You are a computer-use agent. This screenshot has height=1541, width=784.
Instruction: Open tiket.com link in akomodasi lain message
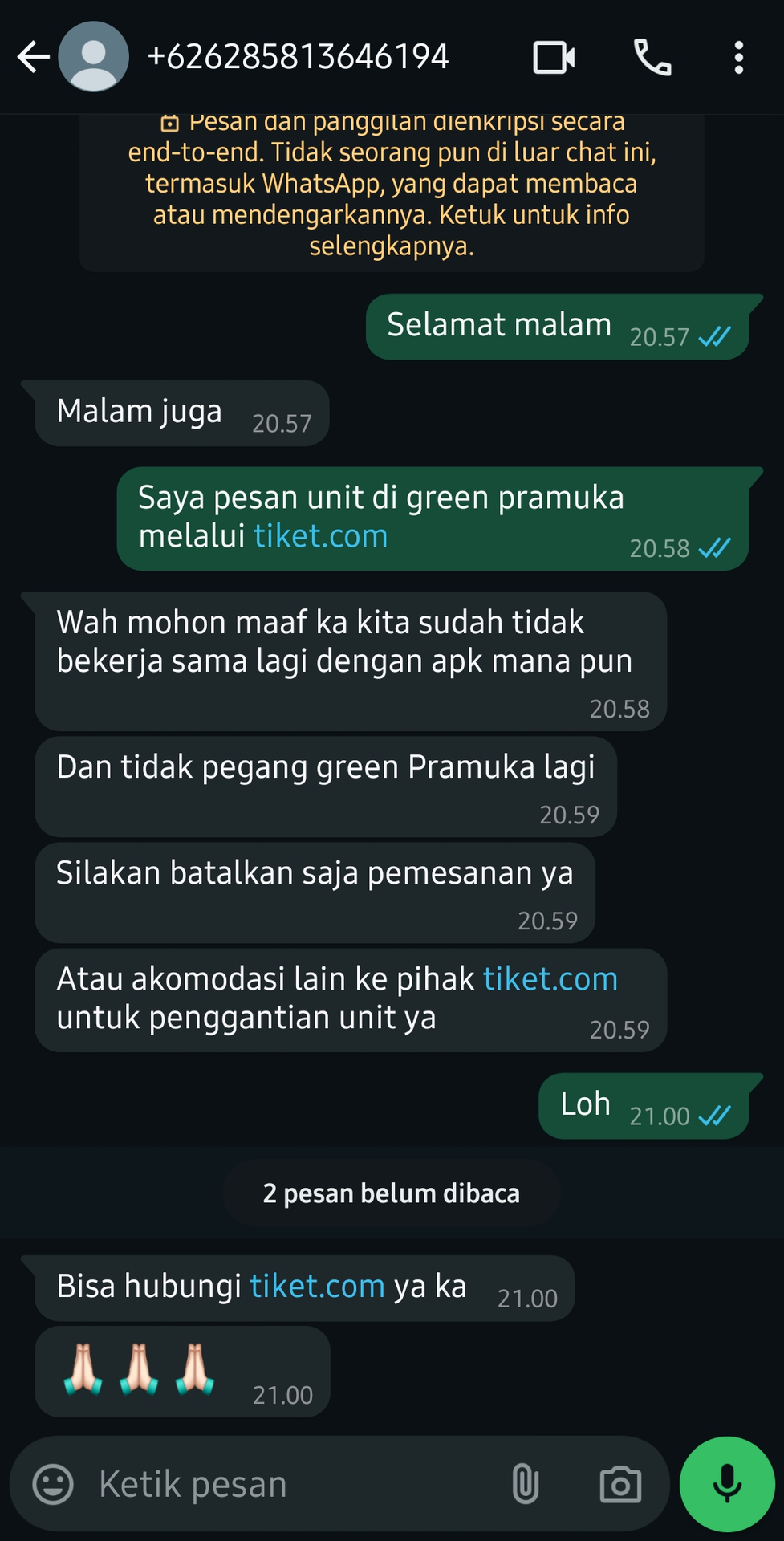550,979
